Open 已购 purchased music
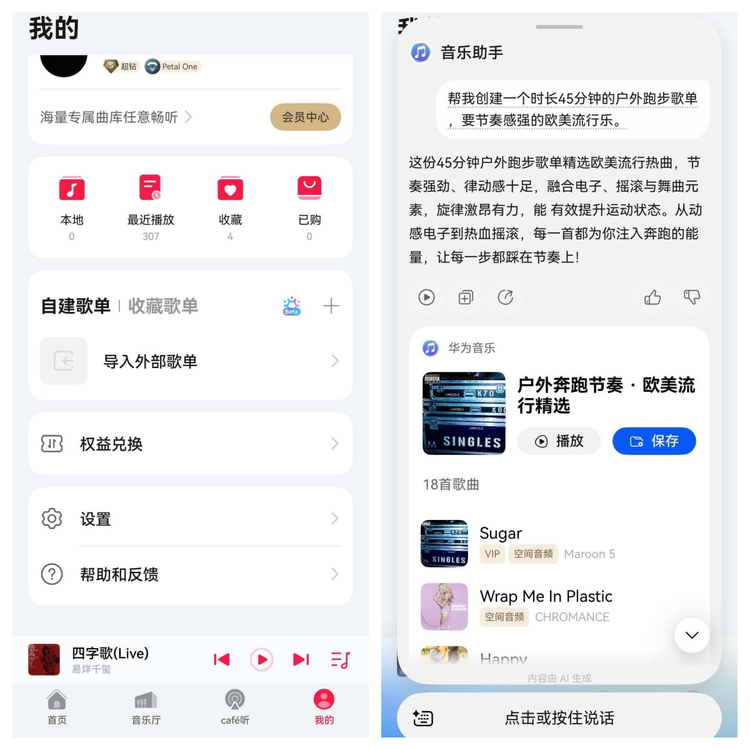This screenshot has width=750, height=750. (x=309, y=199)
